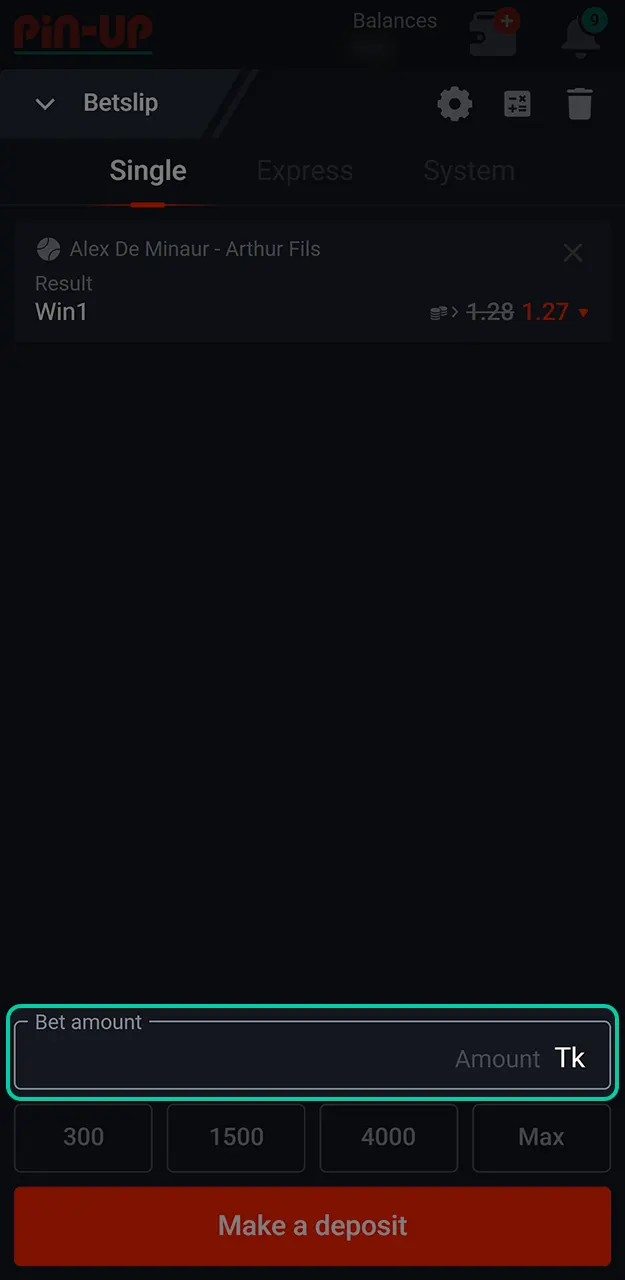Collapse the Betslip panel chevron
This screenshot has height=1280, width=625.
pyautogui.click(x=45, y=104)
